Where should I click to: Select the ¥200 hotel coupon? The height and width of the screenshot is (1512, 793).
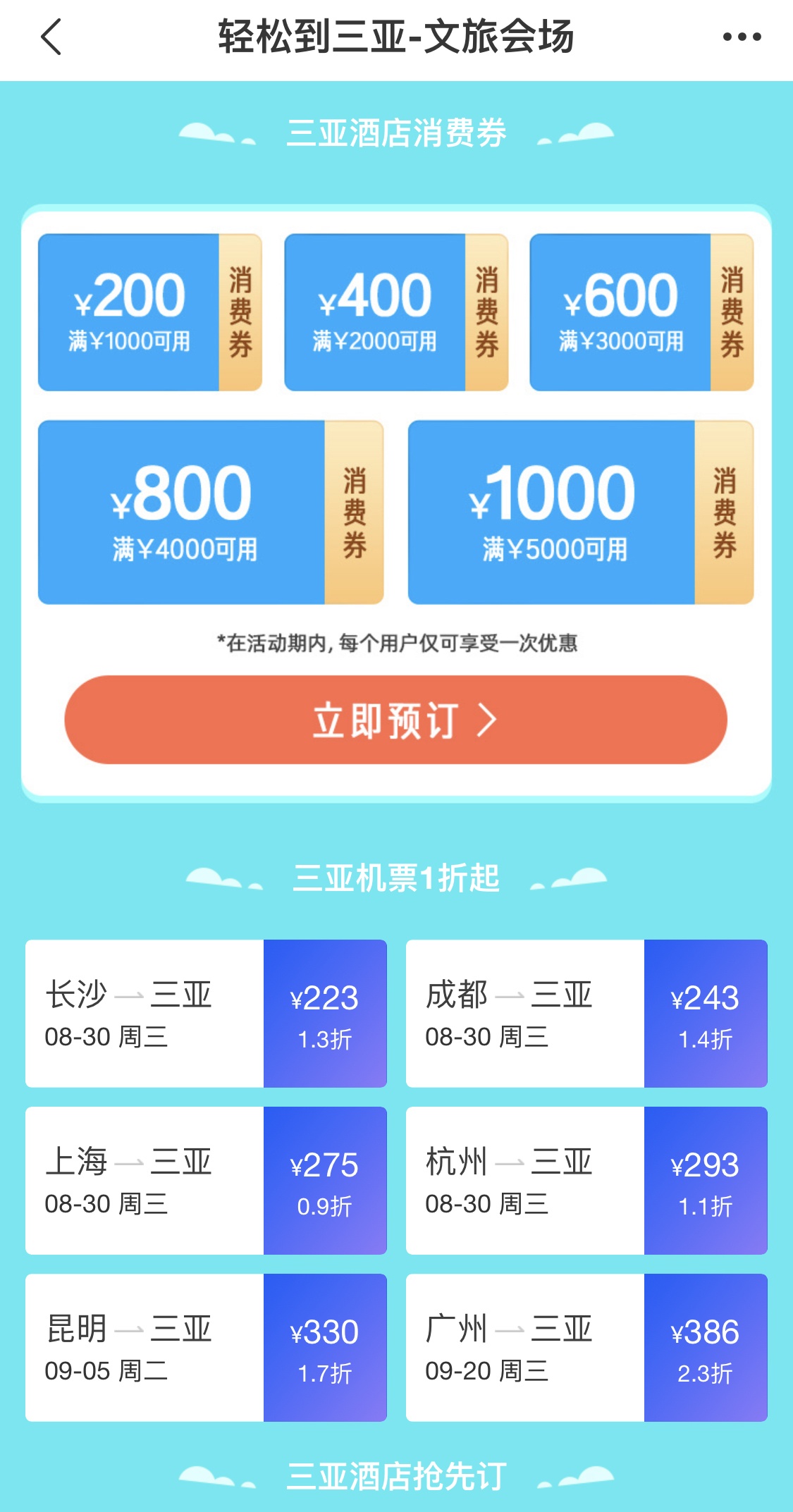pyautogui.click(x=149, y=312)
